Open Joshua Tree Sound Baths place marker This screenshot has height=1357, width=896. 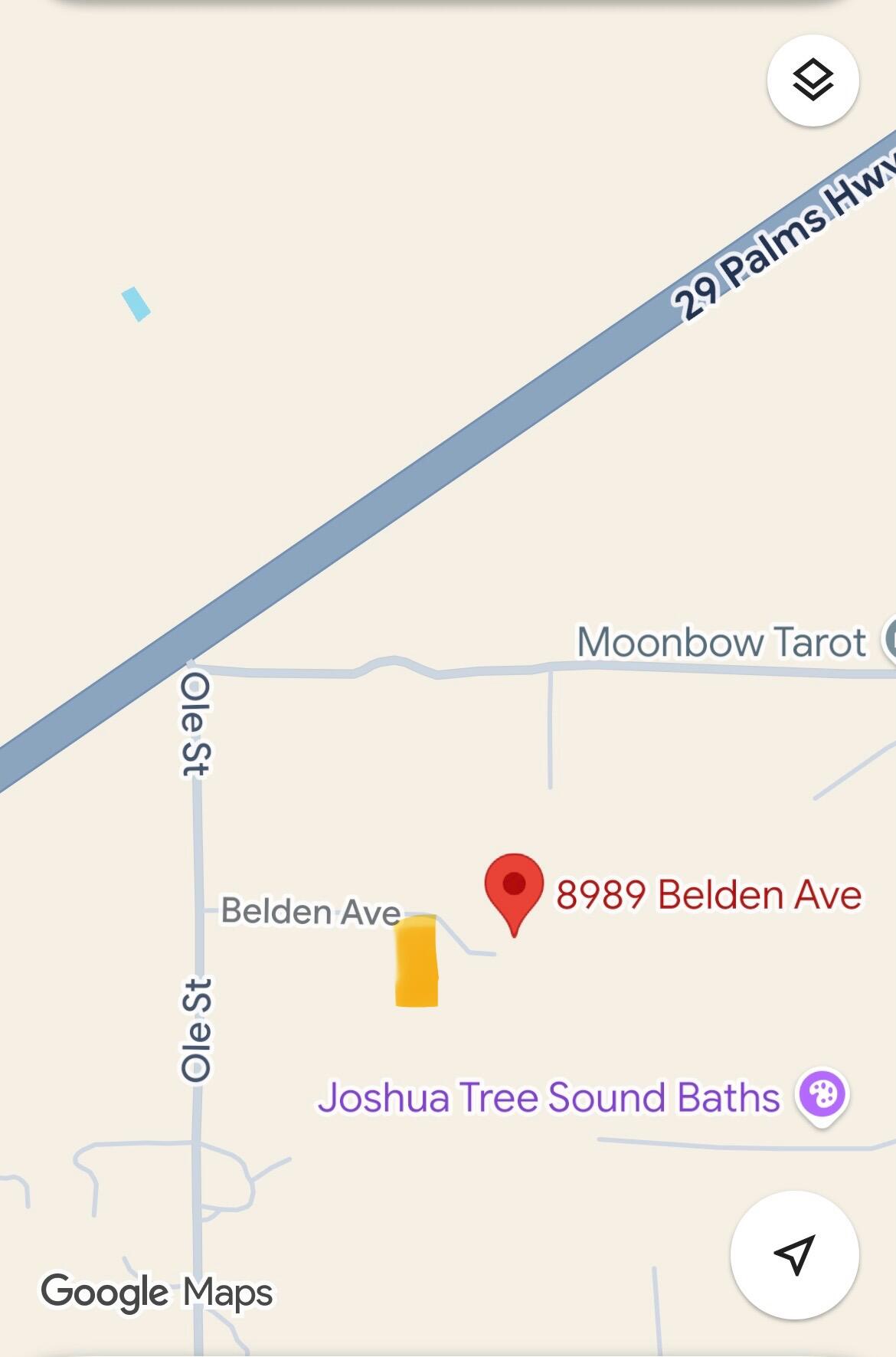822,1095
